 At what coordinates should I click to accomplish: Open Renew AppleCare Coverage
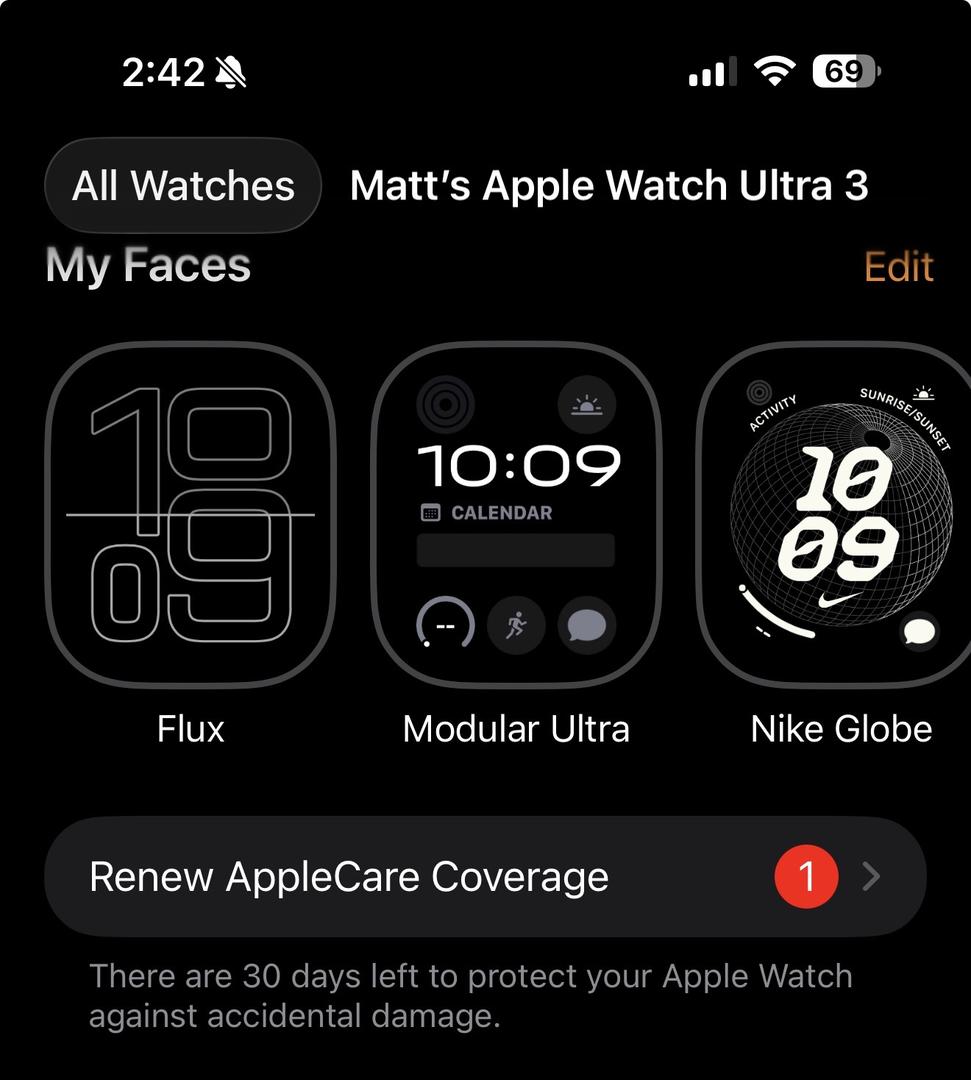pyautogui.click(x=485, y=877)
